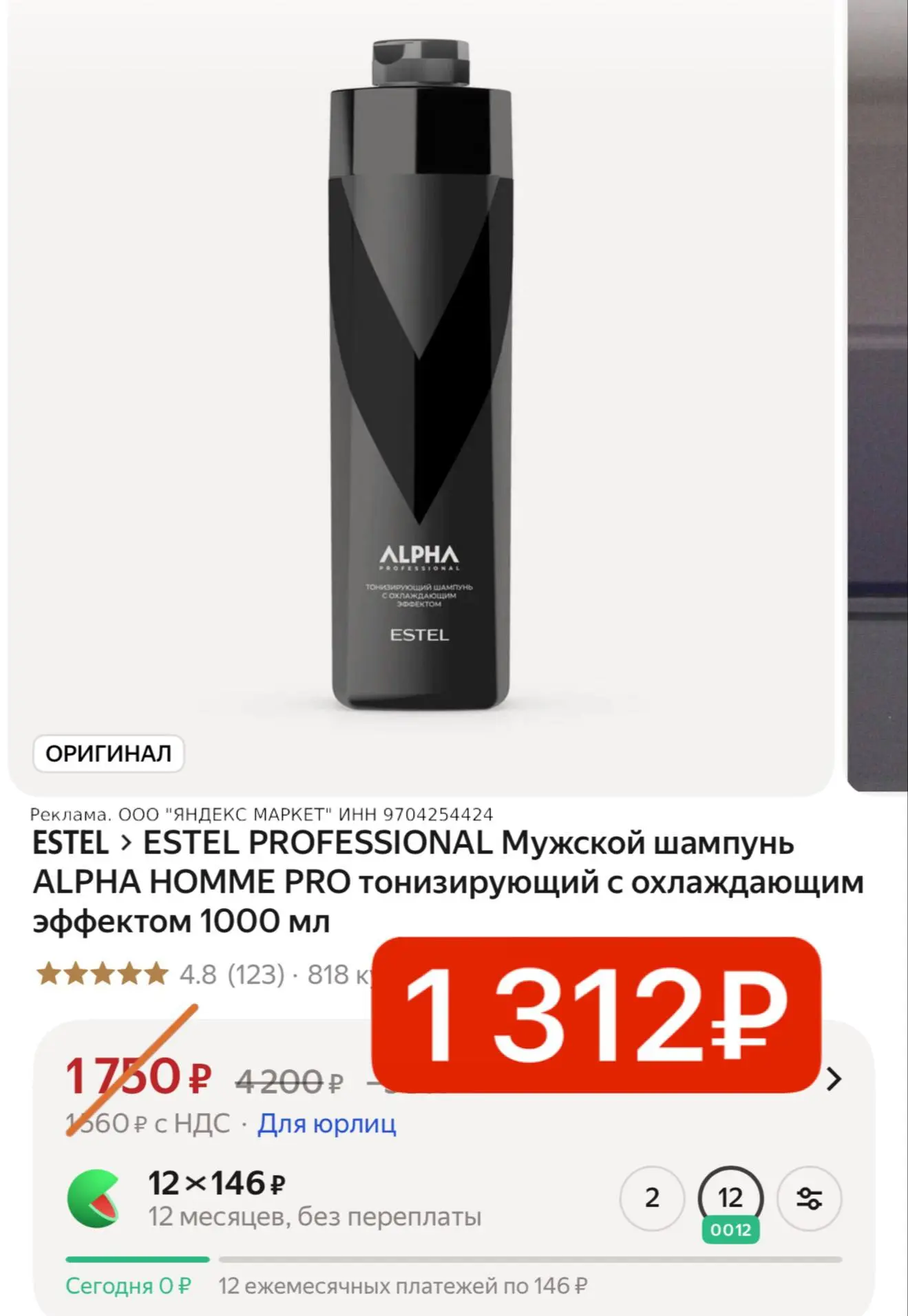Expand price details with the chevron arrow
Viewport: 908px width, 1316px height.
[x=834, y=1079]
